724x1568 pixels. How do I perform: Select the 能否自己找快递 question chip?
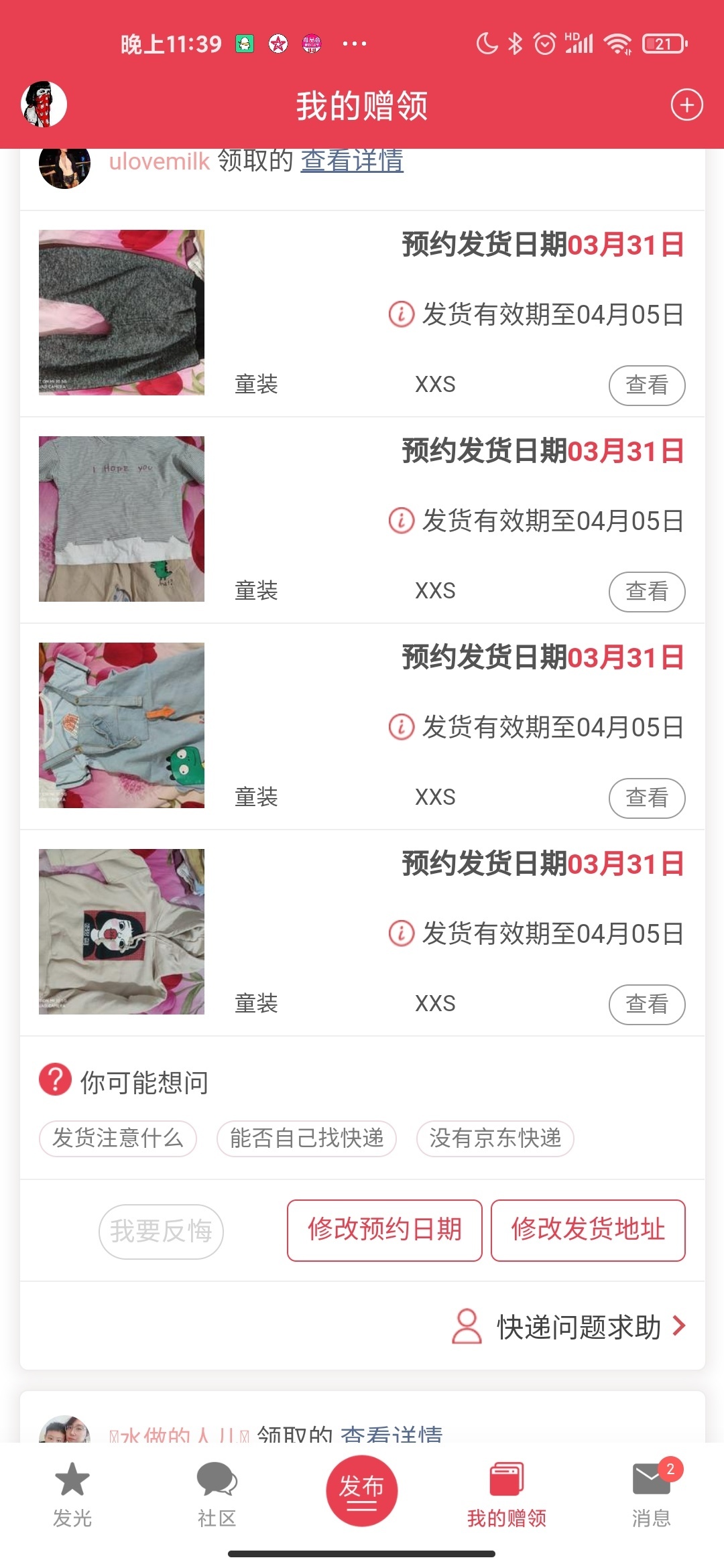306,1138
